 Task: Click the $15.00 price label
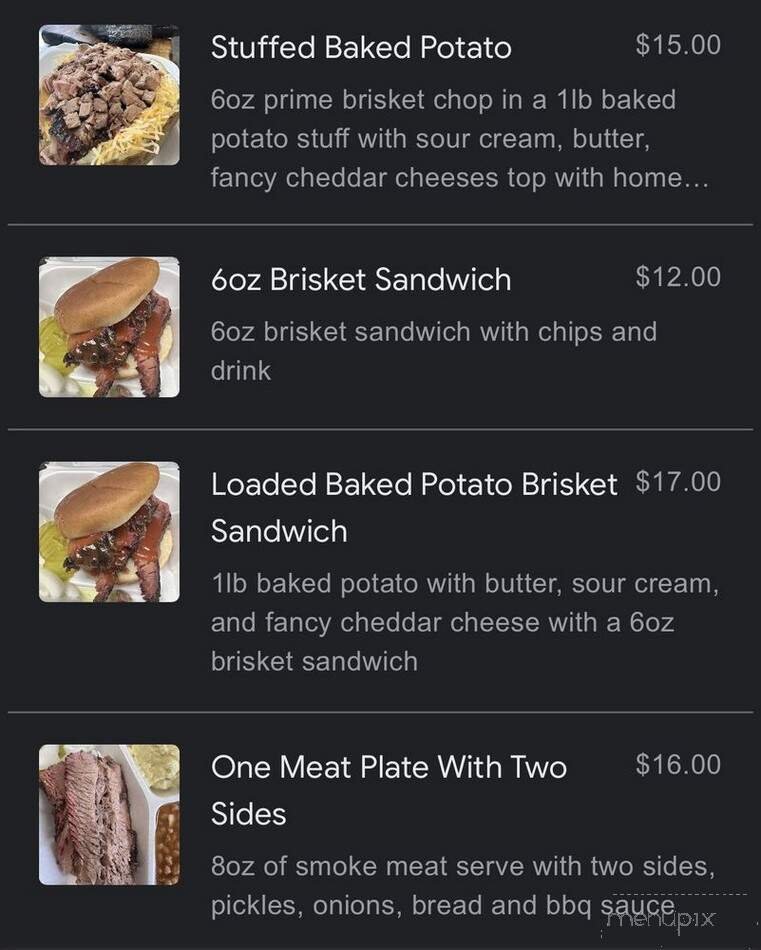pyautogui.click(x=677, y=45)
